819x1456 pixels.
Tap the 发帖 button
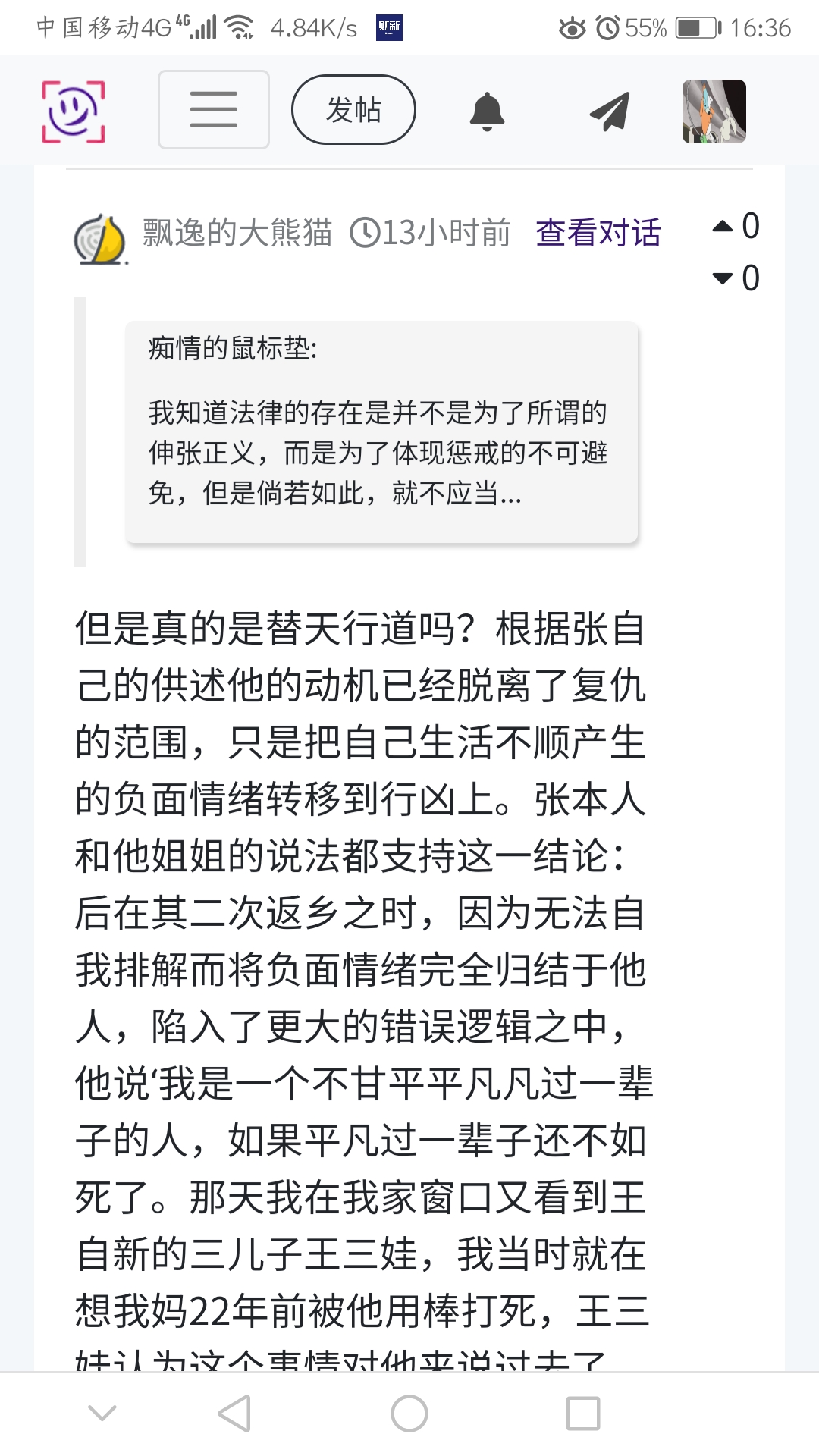(x=353, y=110)
